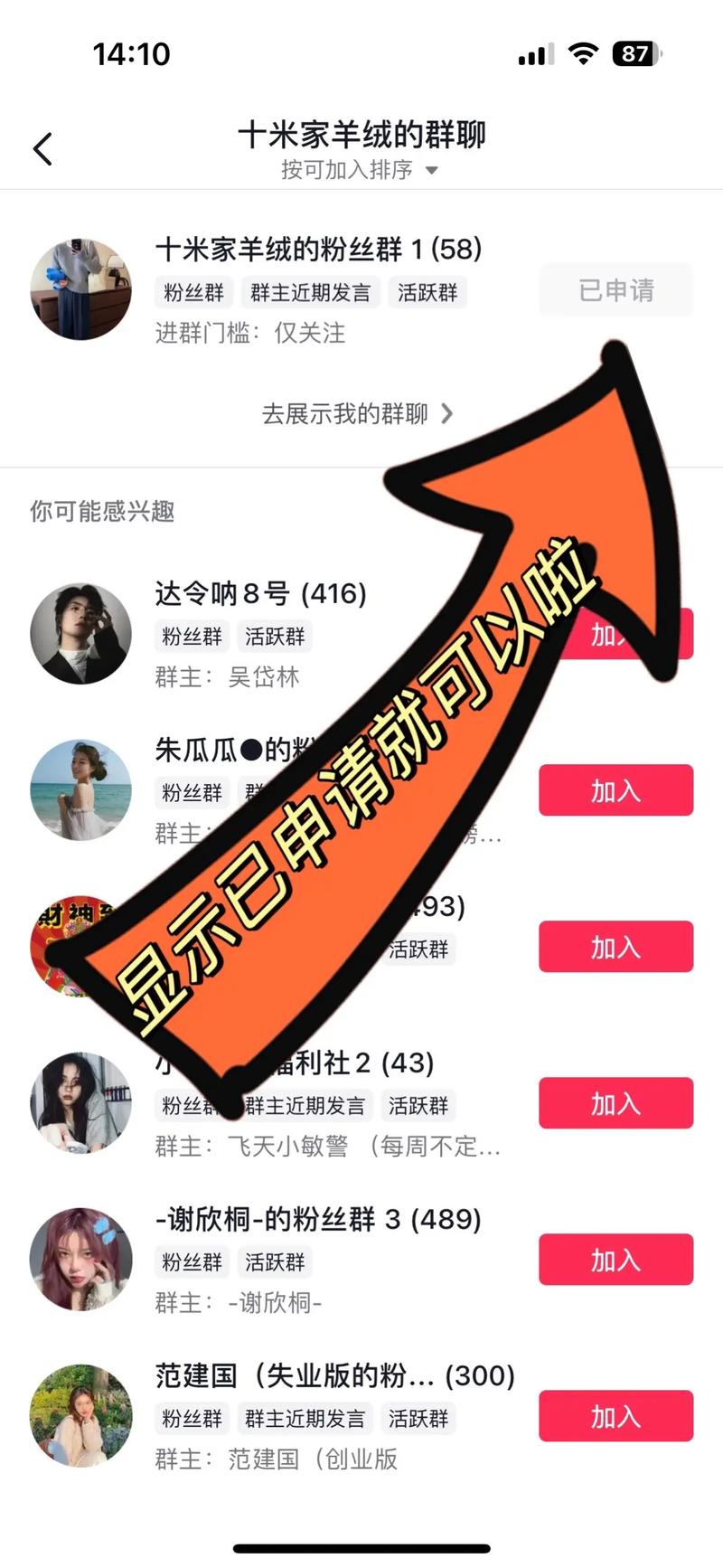
Task: Open 去展示我的群聊 link
Action: 357,414
